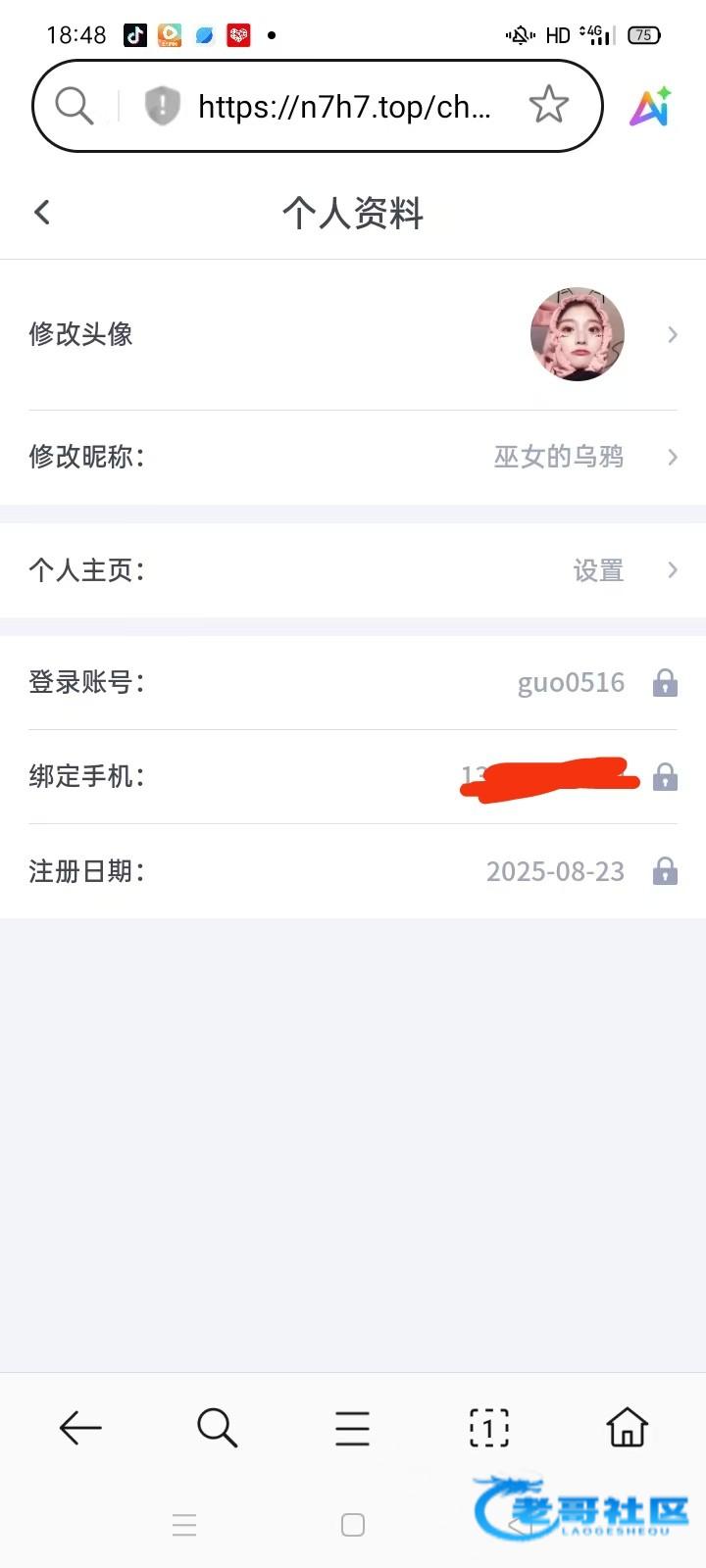Open 修改头像 to change avatar
Viewport: 706px width, 1568px height.
[x=353, y=334]
